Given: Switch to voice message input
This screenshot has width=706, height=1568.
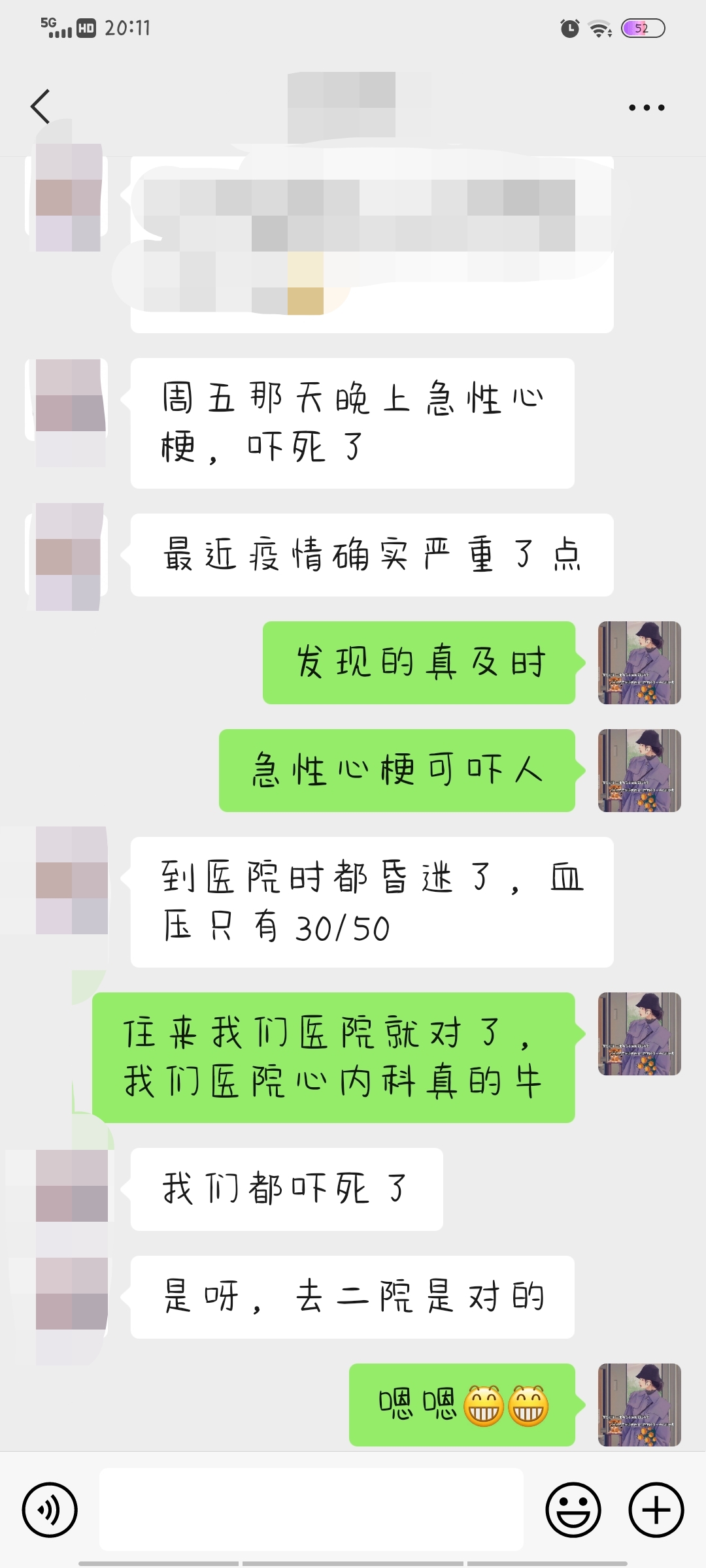Looking at the screenshot, I should tap(50, 1510).
